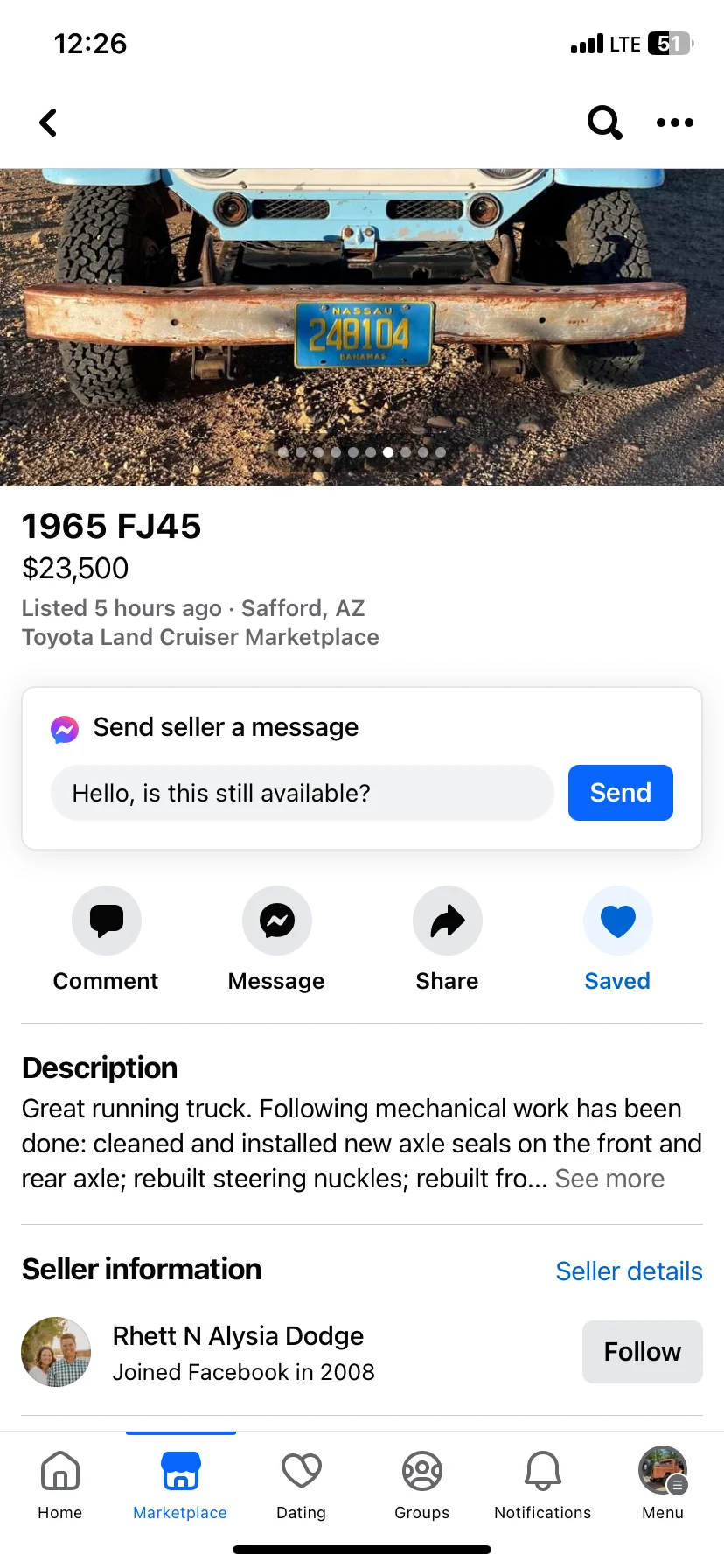
Task: Select the Marketplace tab
Action: click(180, 1484)
